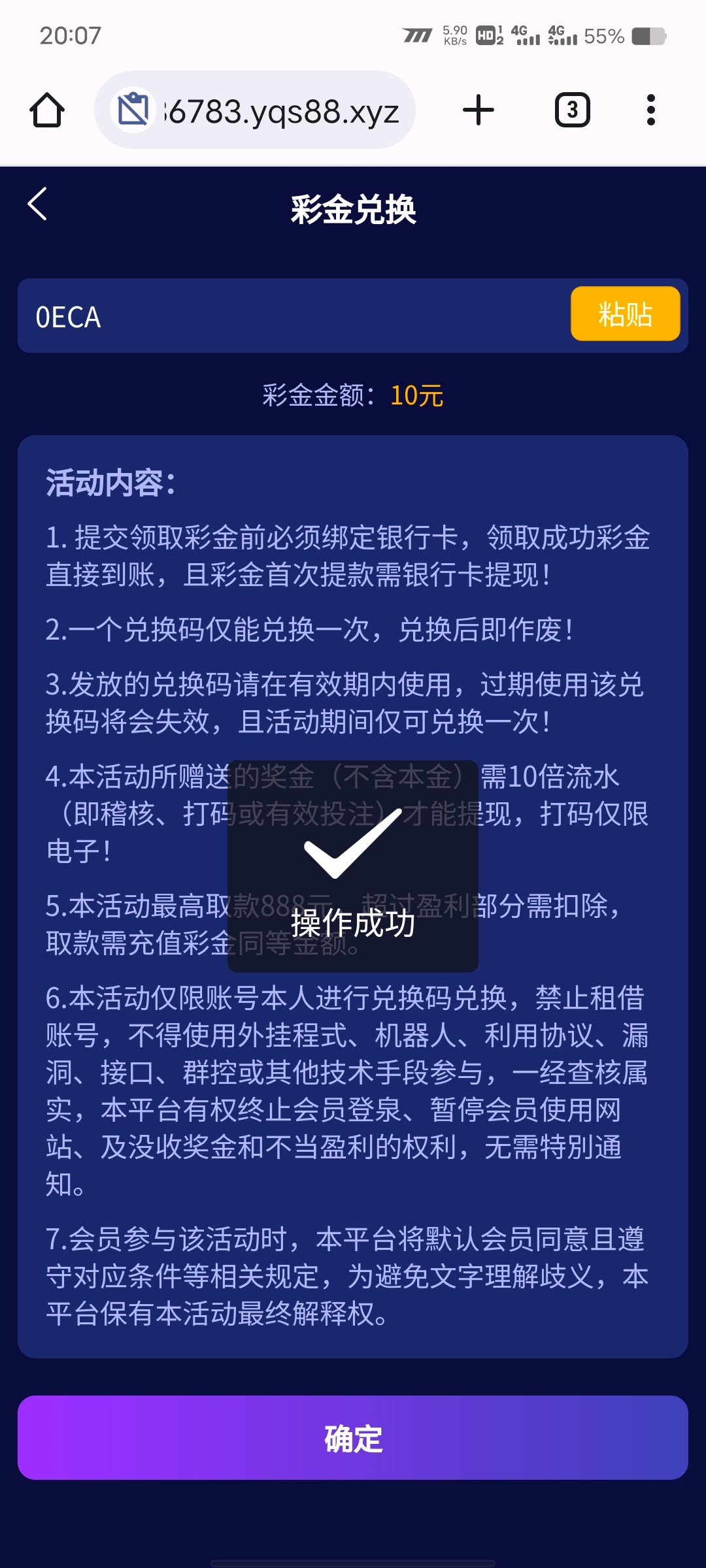The height and width of the screenshot is (1568, 706).
Task: Open the browser overflow menu
Action: pos(650,110)
